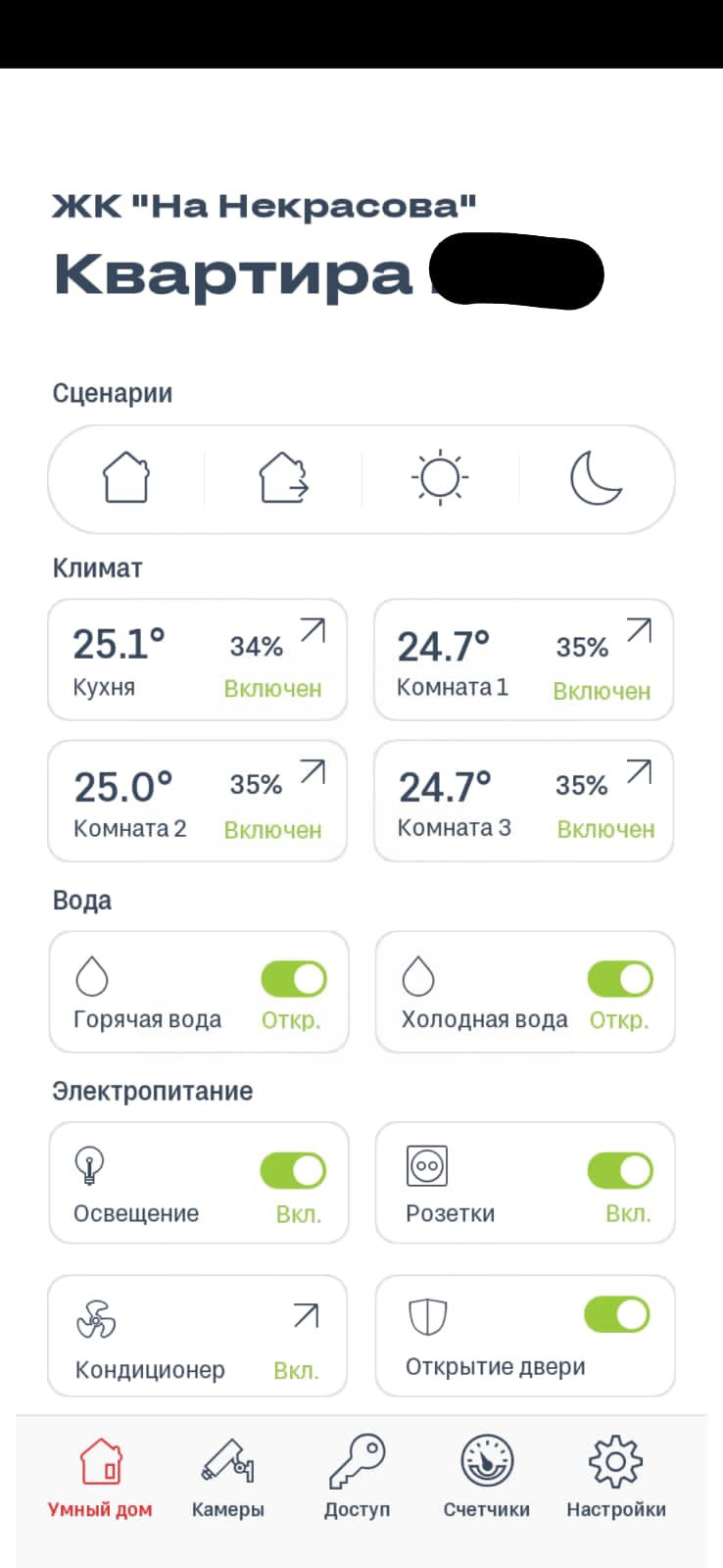Viewport: 723px width, 1568px height.
Task: Activate the home scenario icon
Action: (x=126, y=478)
